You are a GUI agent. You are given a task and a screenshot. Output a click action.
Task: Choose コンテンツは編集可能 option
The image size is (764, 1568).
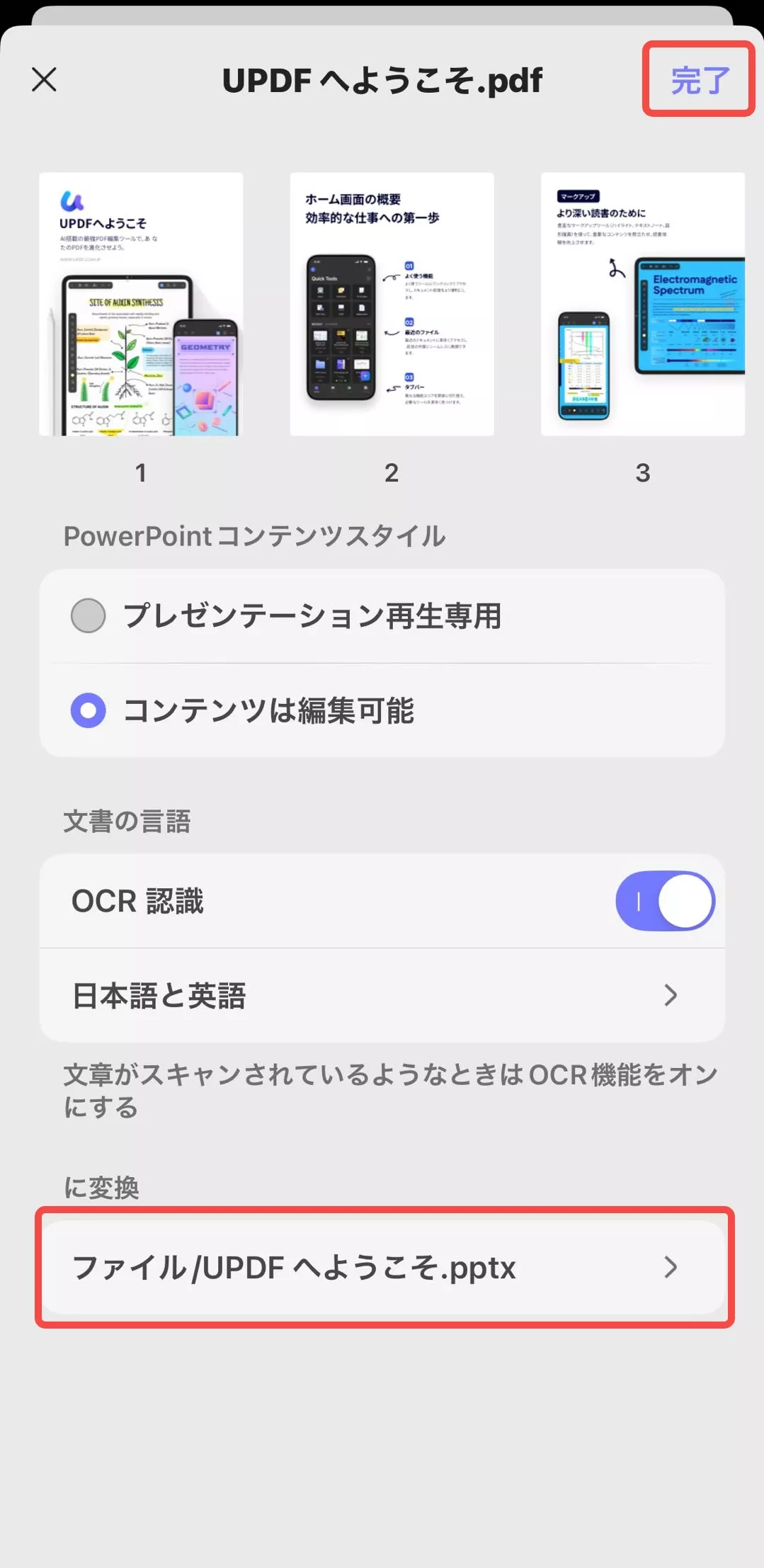(x=89, y=710)
